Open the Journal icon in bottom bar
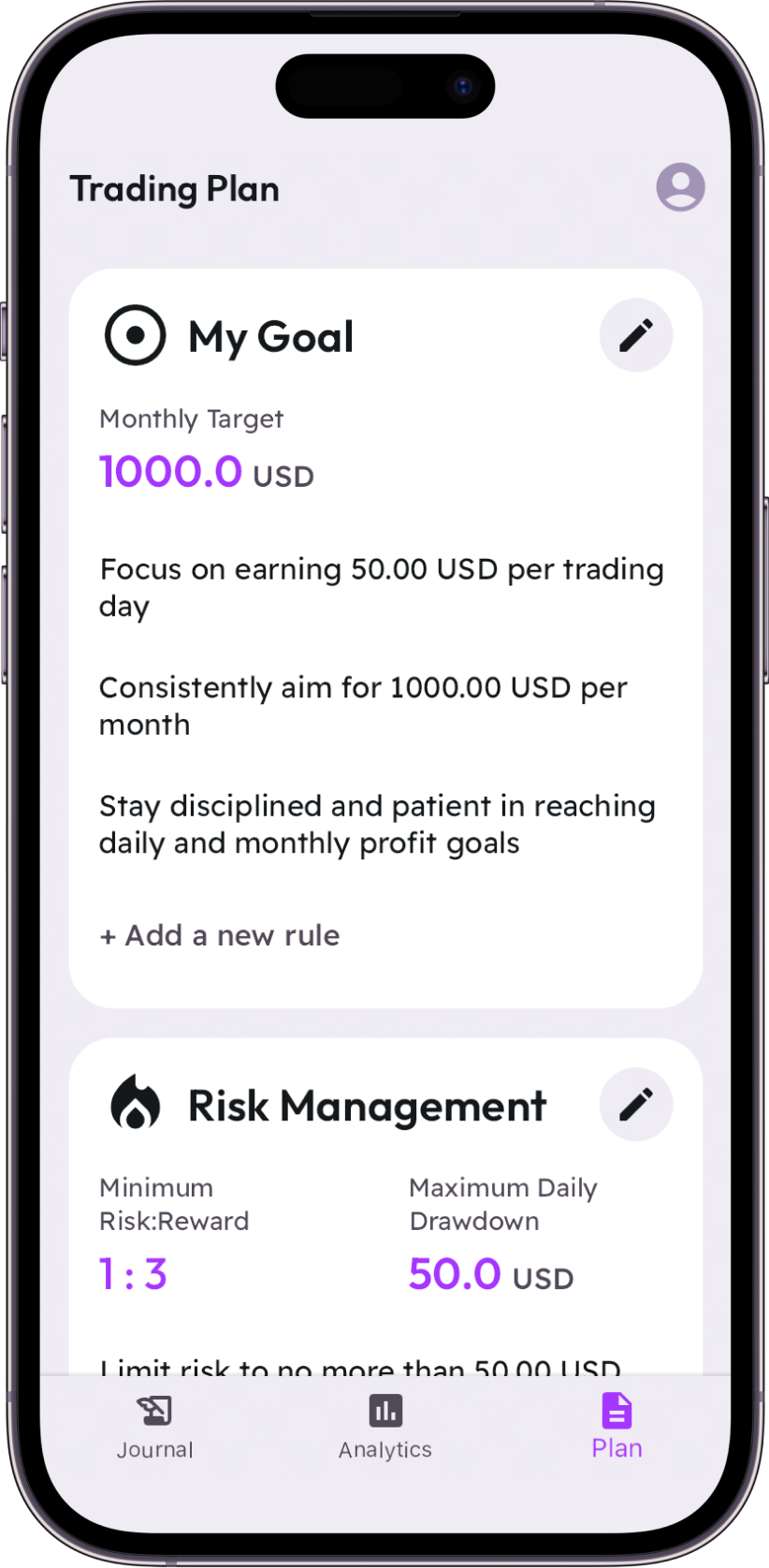769x1568 pixels. [x=153, y=1410]
